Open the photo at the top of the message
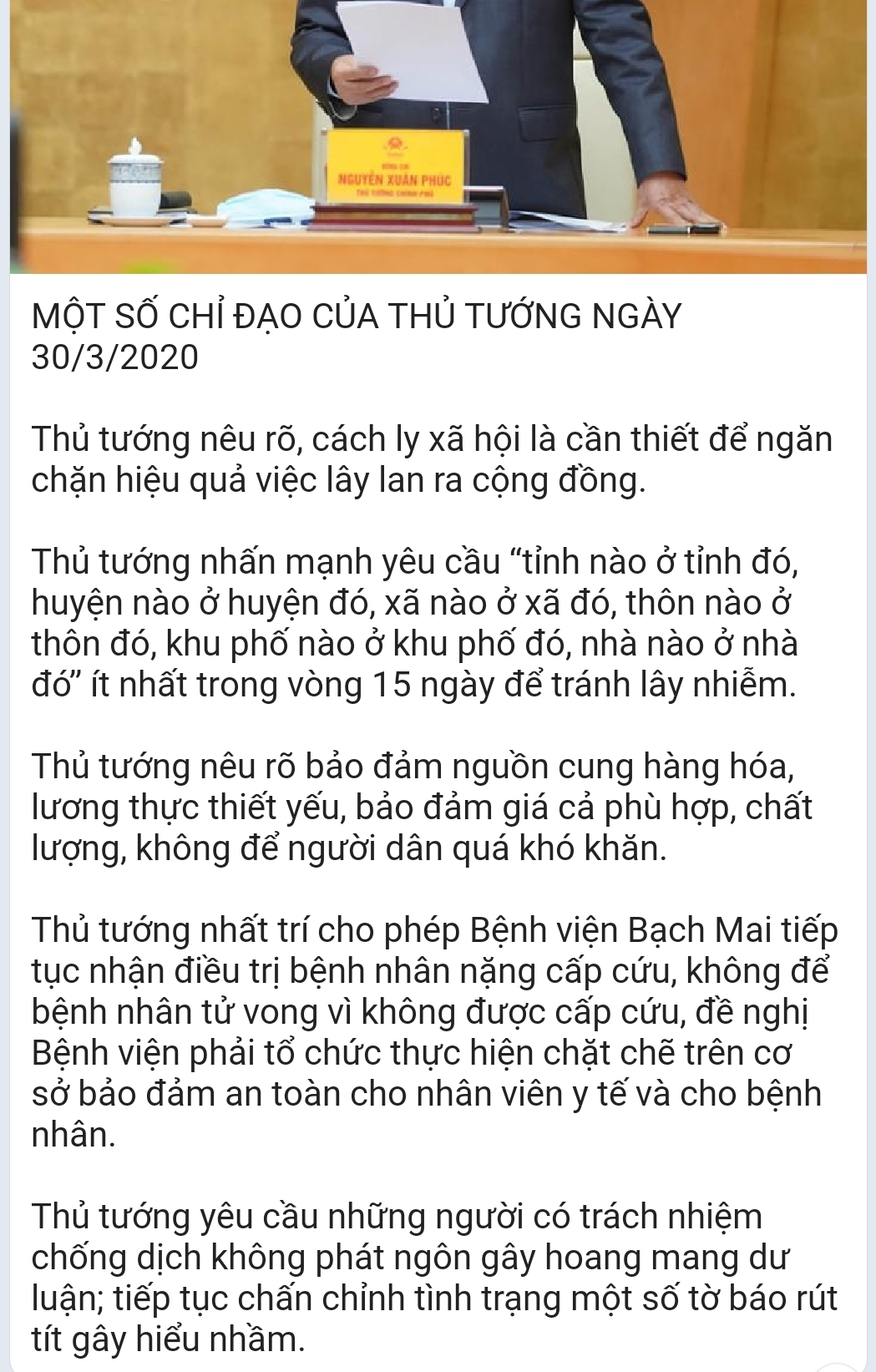Image resolution: width=876 pixels, height=1372 pixels. tap(438, 135)
